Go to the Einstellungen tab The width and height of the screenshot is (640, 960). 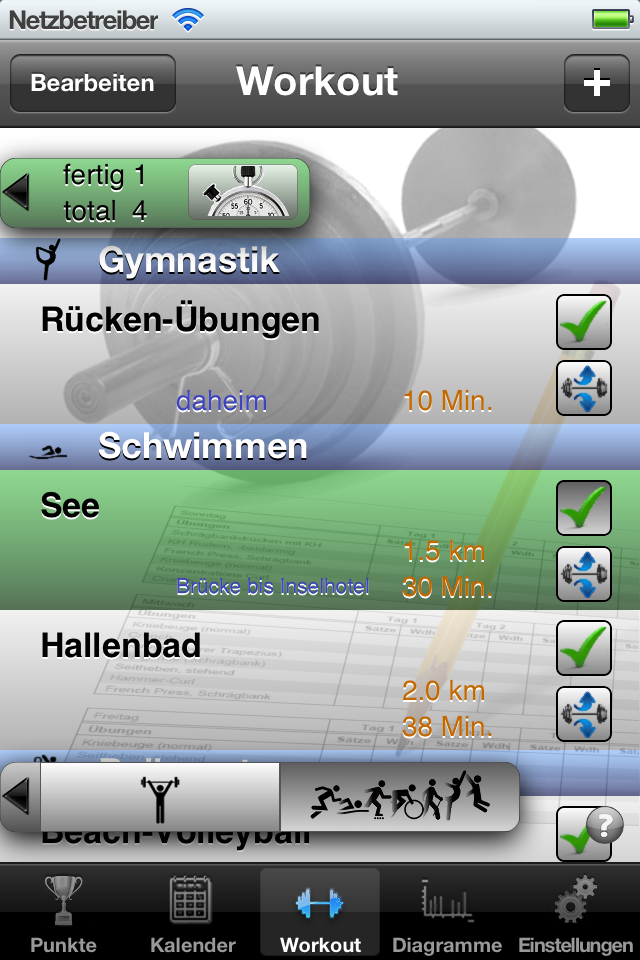575,912
